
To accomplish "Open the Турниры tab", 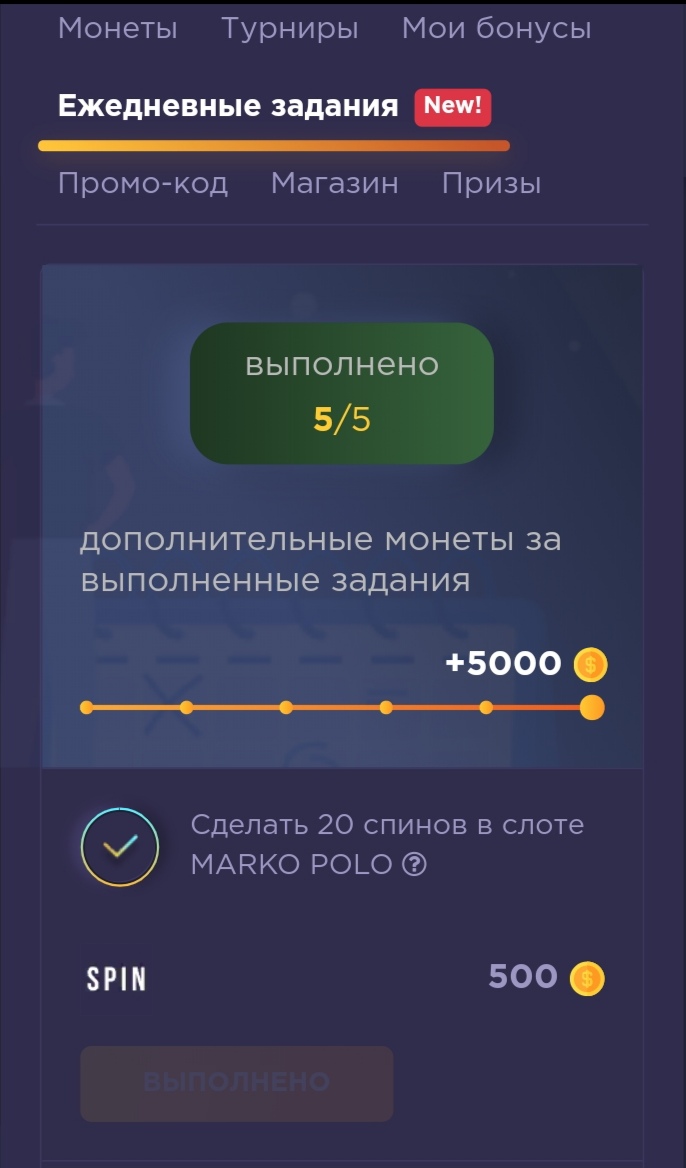I will pos(289,29).
